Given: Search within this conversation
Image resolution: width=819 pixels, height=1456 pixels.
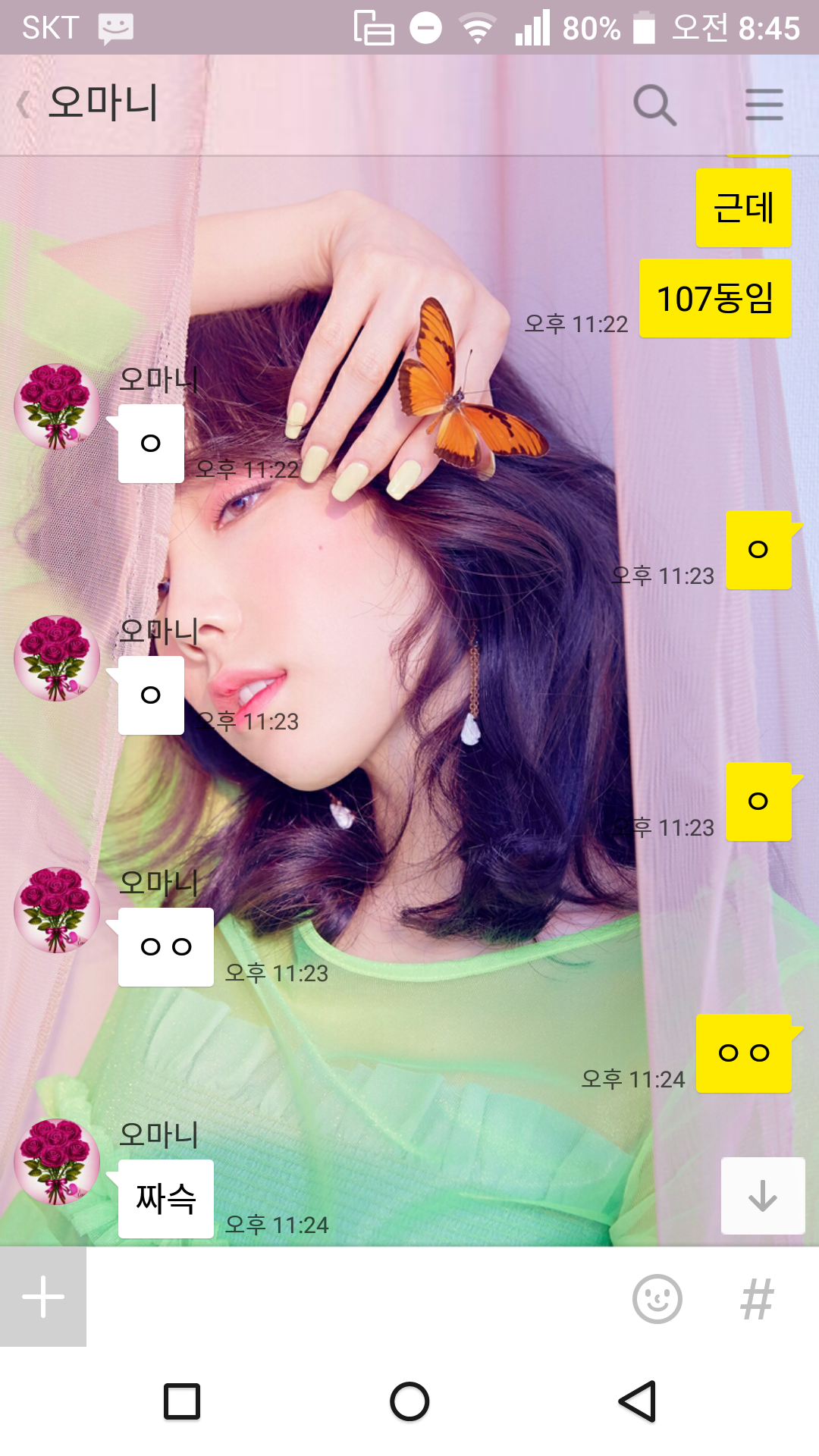Looking at the screenshot, I should (x=655, y=105).
